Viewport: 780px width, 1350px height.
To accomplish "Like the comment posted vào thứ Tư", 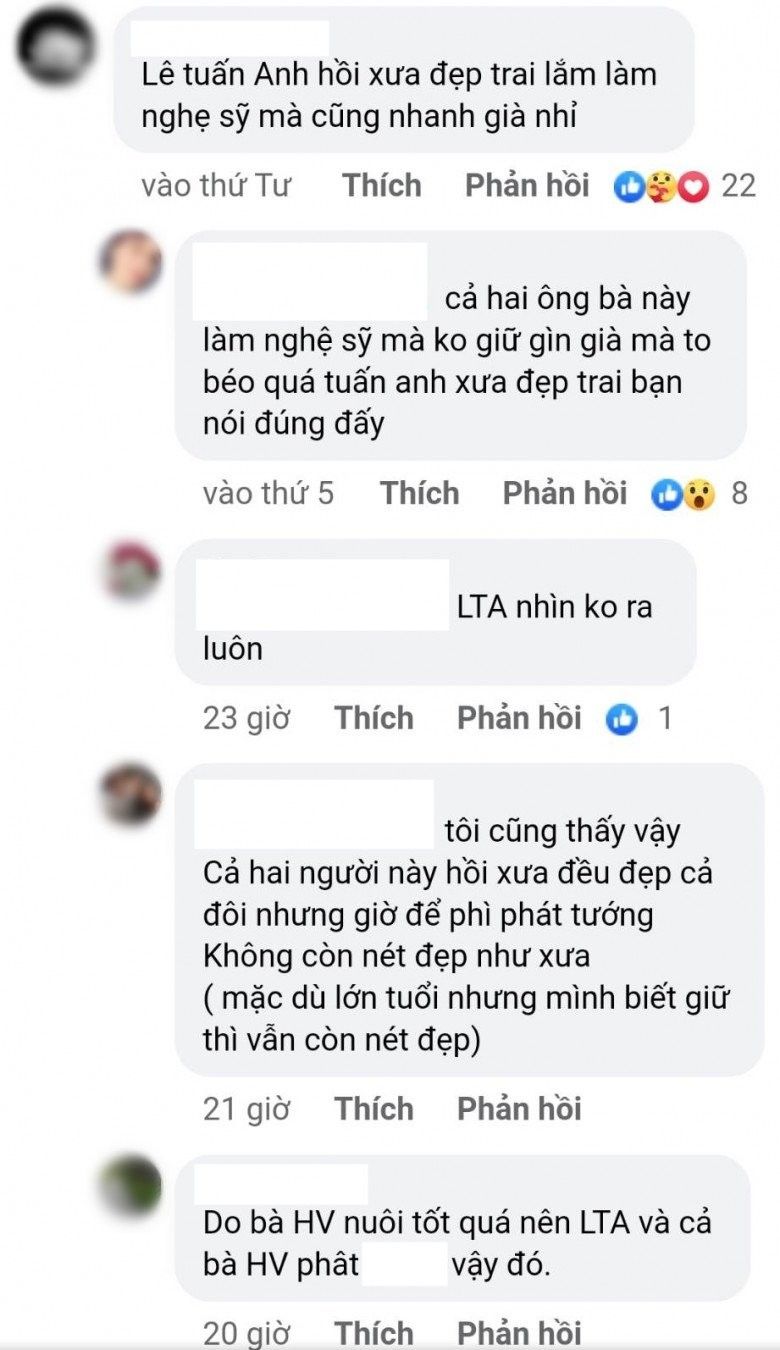I will (x=382, y=186).
